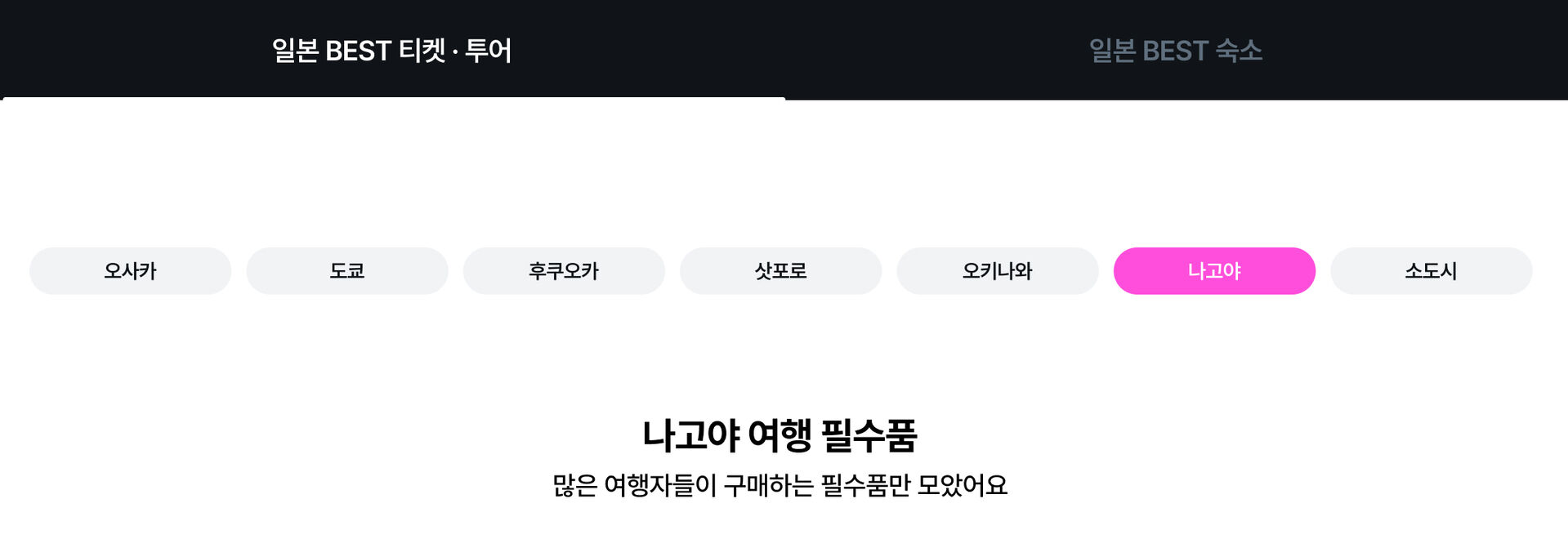Show 소도시 products

1431,271
